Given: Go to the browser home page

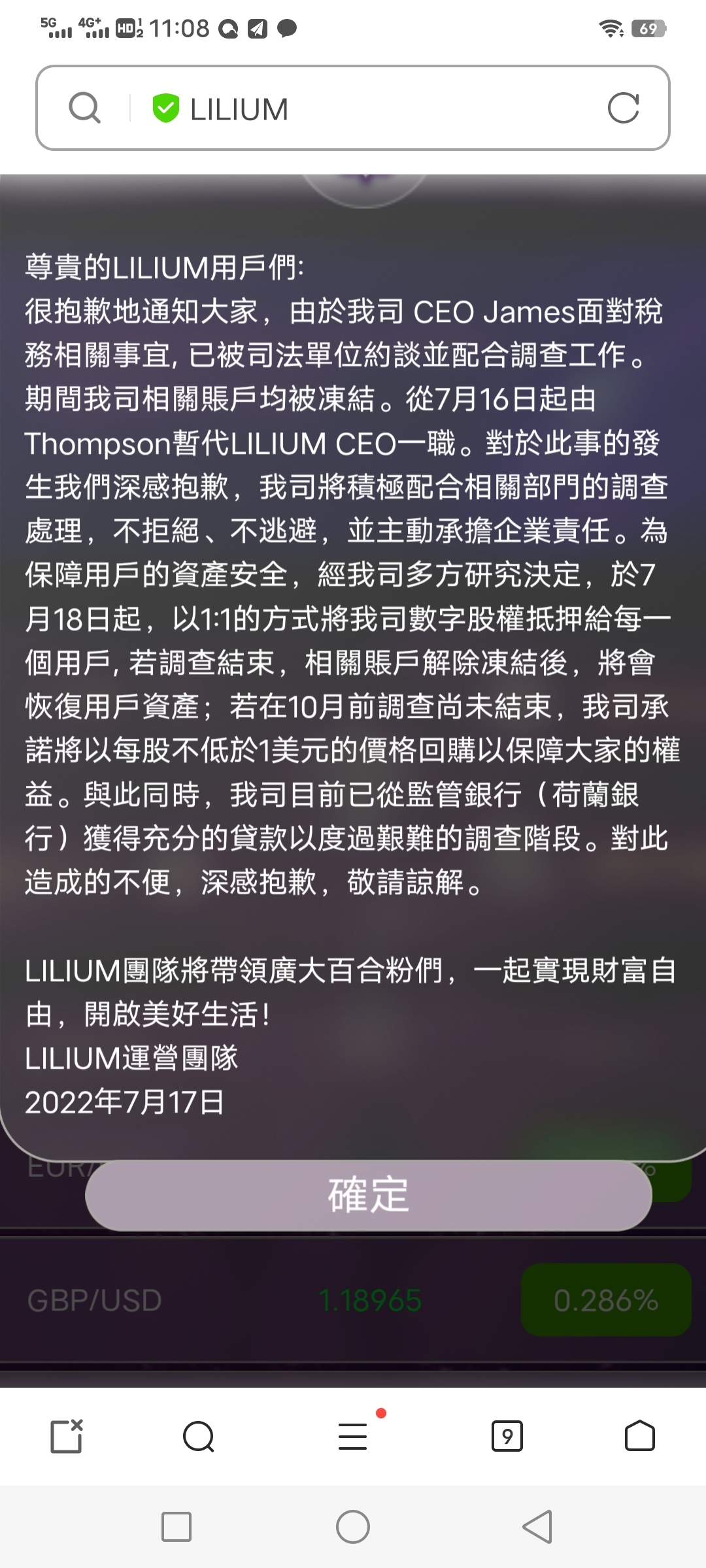Looking at the screenshot, I should click(x=639, y=1436).
